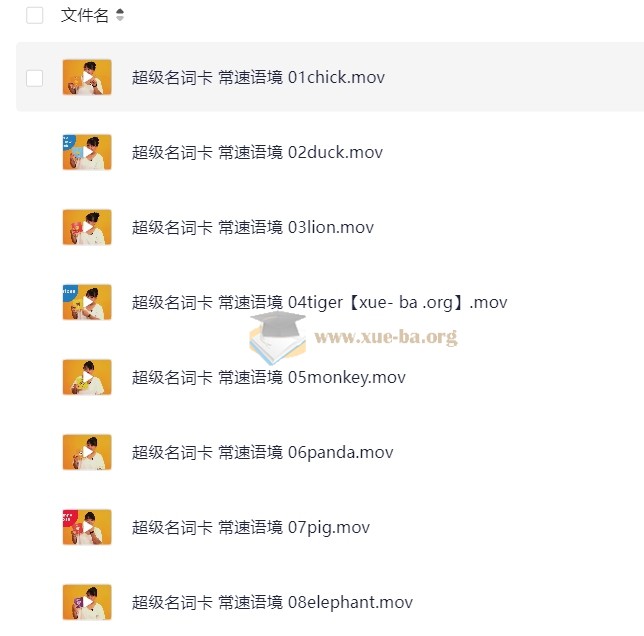Open the 08elephant.mov video
644x636 pixels.
pyautogui.click(x=272, y=602)
